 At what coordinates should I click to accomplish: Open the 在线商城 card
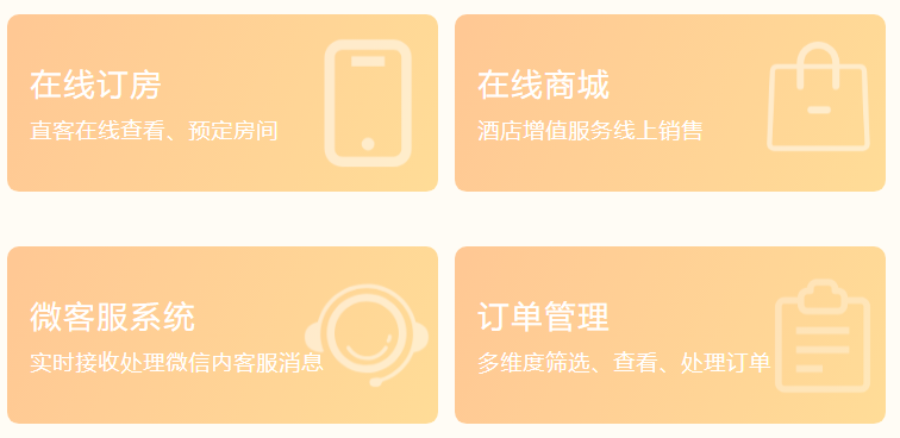click(x=670, y=103)
